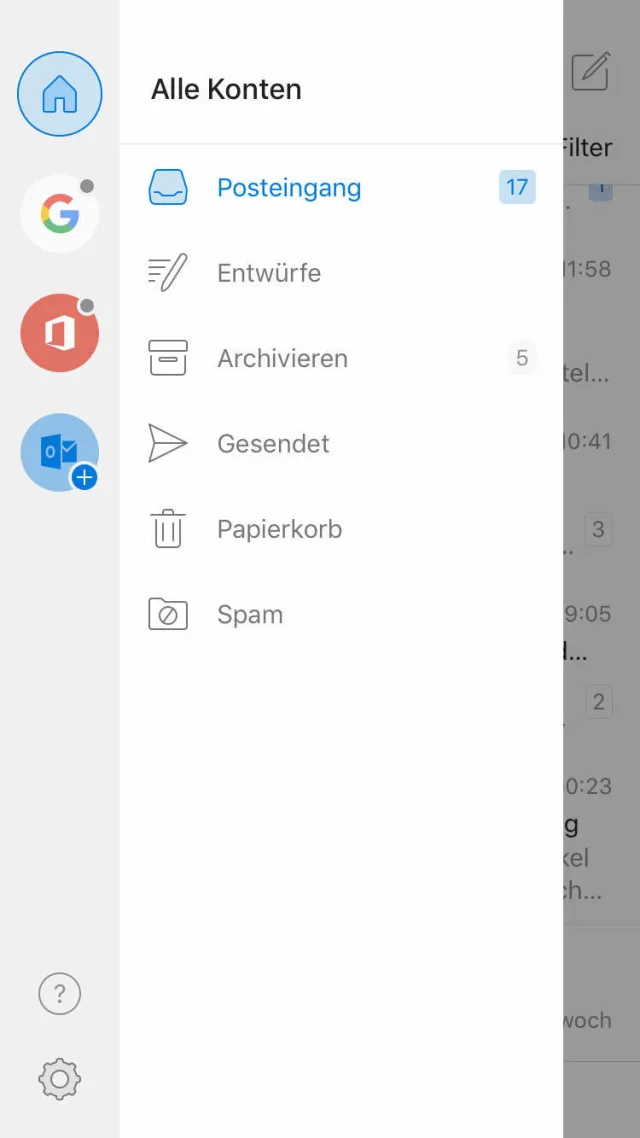Open the help question mark
The height and width of the screenshot is (1138, 640).
coord(59,994)
